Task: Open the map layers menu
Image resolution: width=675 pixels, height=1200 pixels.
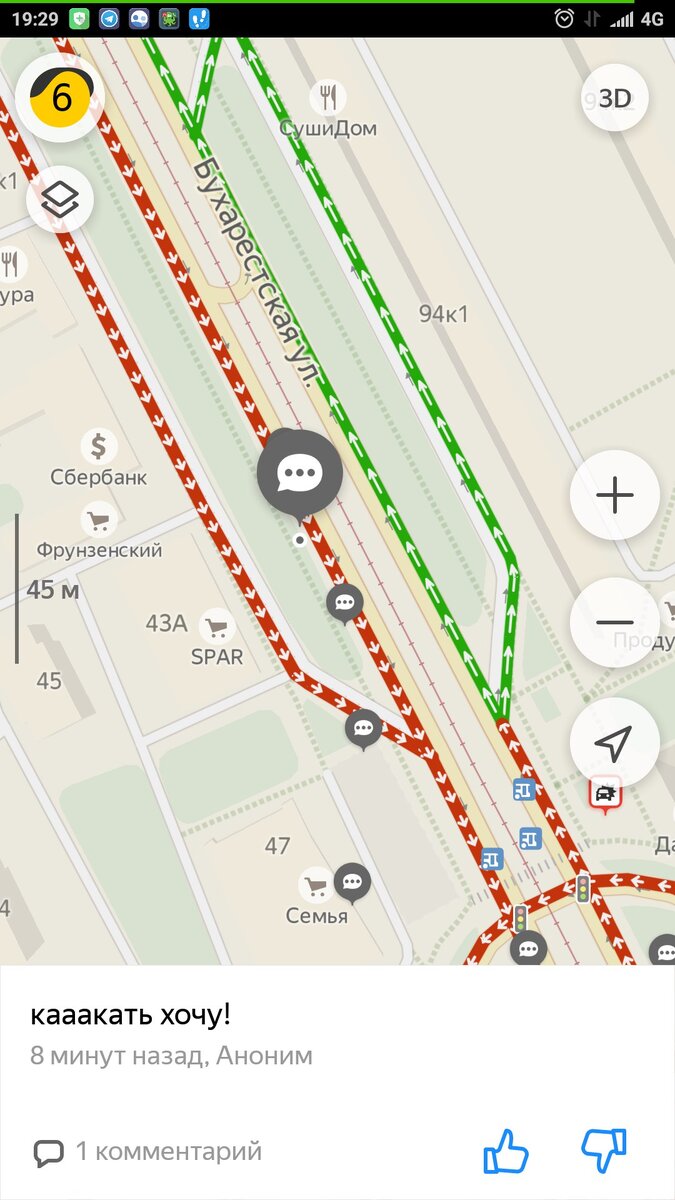Action: click(60, 201)
